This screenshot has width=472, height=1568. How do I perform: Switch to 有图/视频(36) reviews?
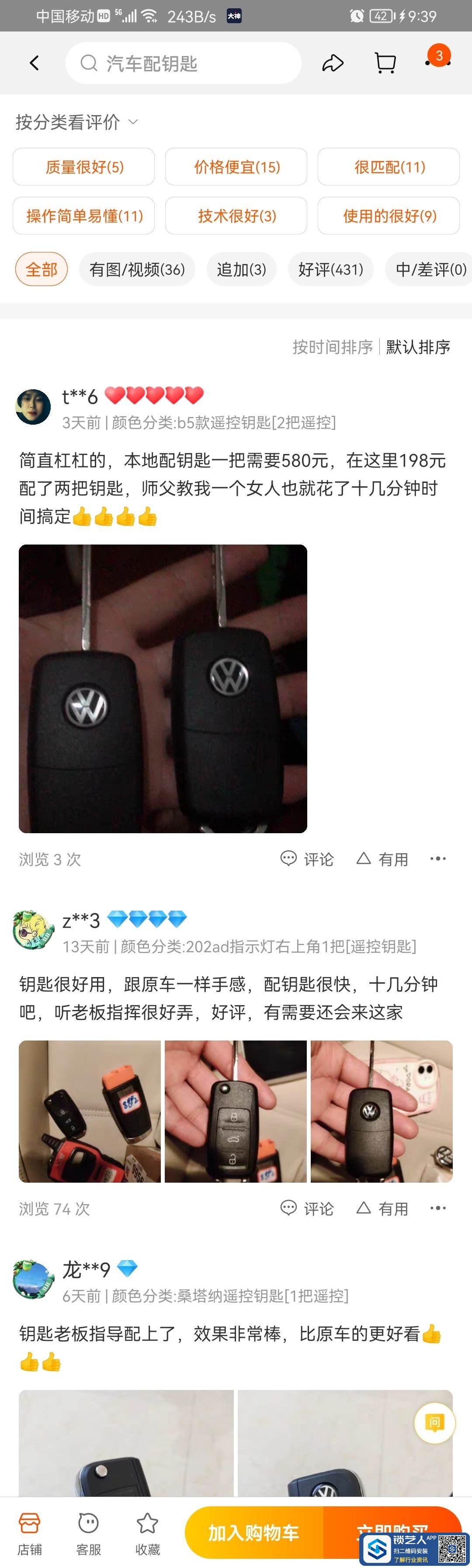point(137,269)
